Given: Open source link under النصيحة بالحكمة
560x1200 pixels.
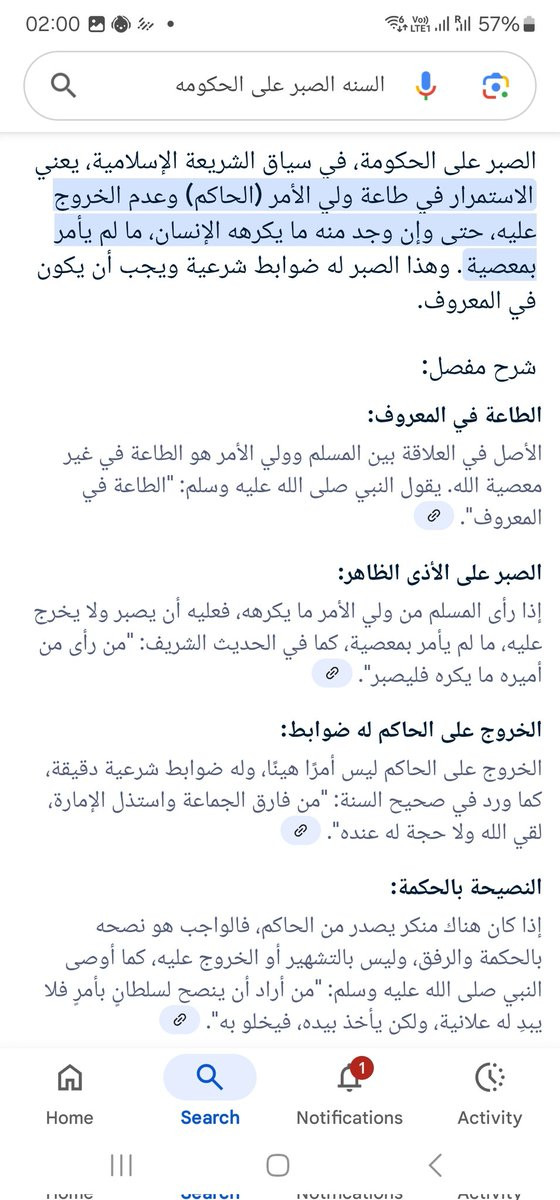Looking at the screenshot, I should click(180, 1019).
